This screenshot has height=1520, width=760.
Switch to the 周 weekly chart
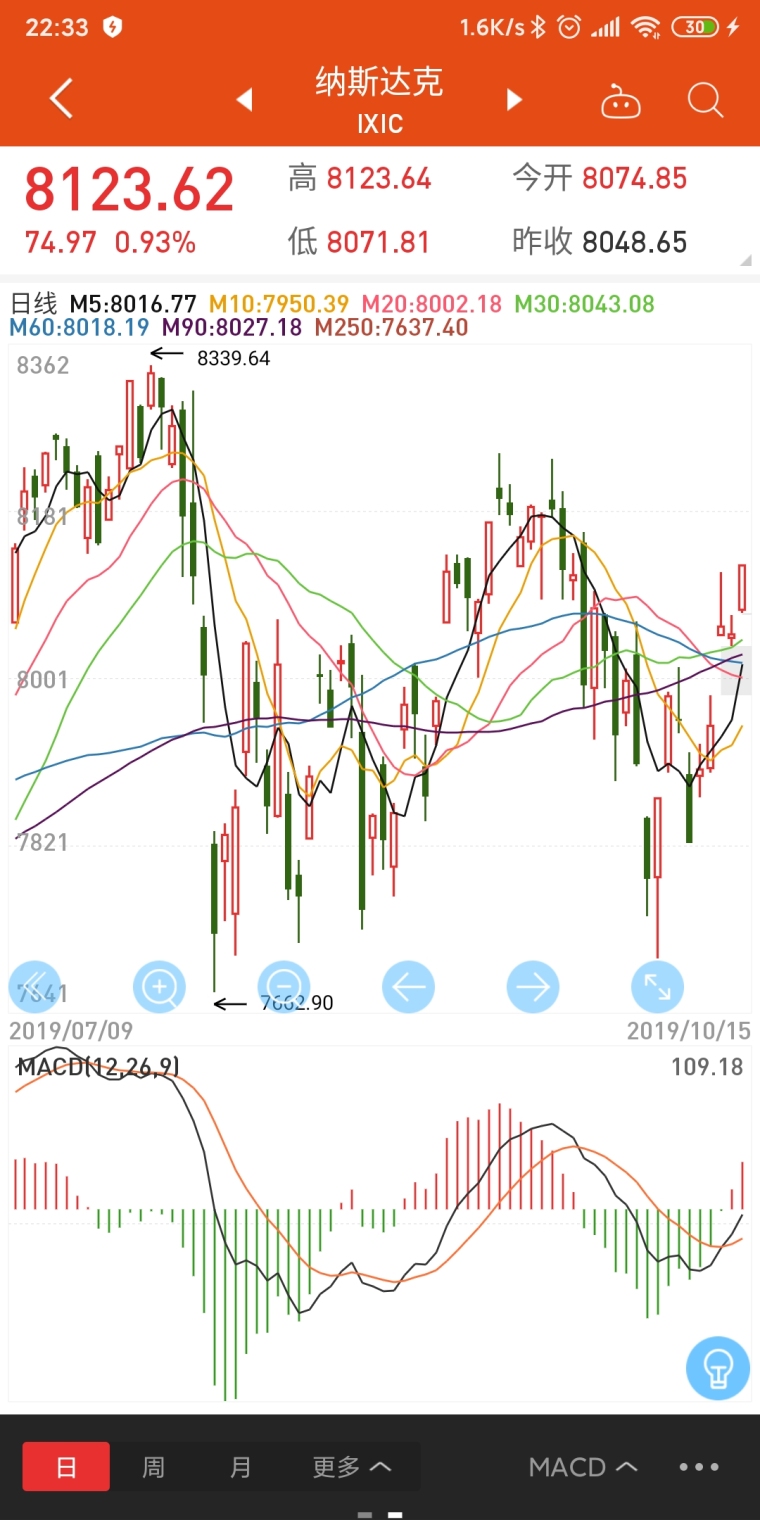(x=153, y=1467)
